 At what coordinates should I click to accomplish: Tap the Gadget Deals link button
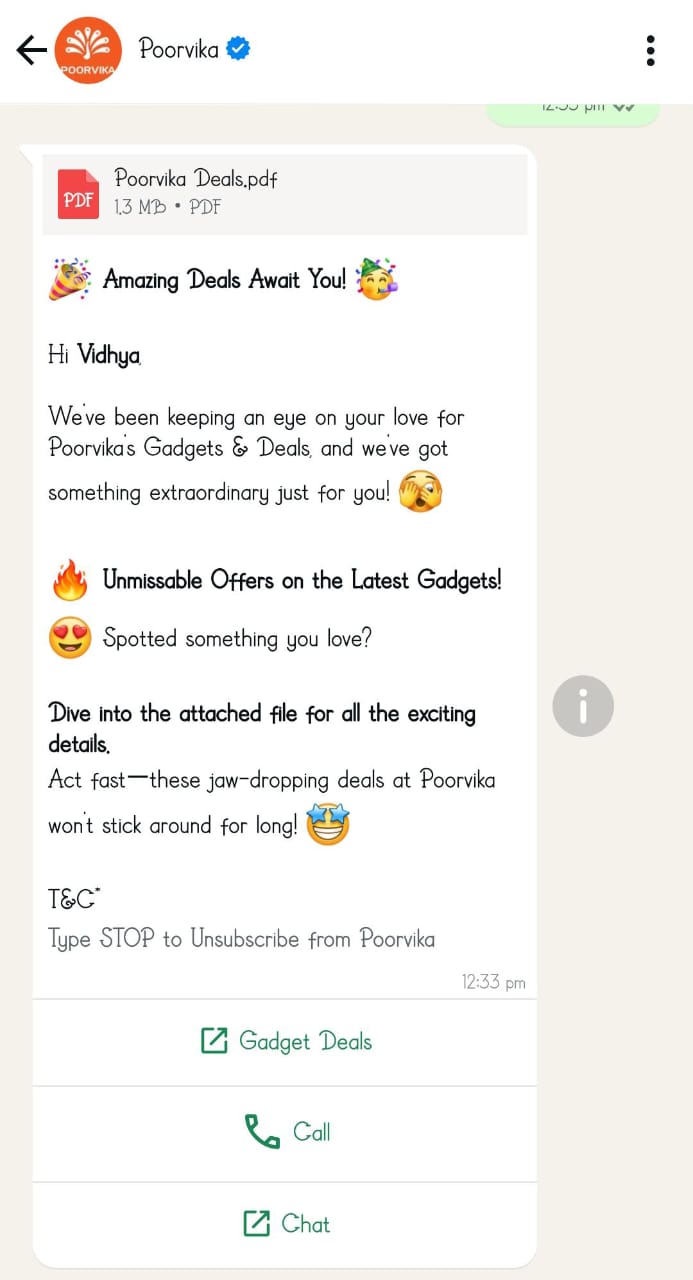(285, 1041)
